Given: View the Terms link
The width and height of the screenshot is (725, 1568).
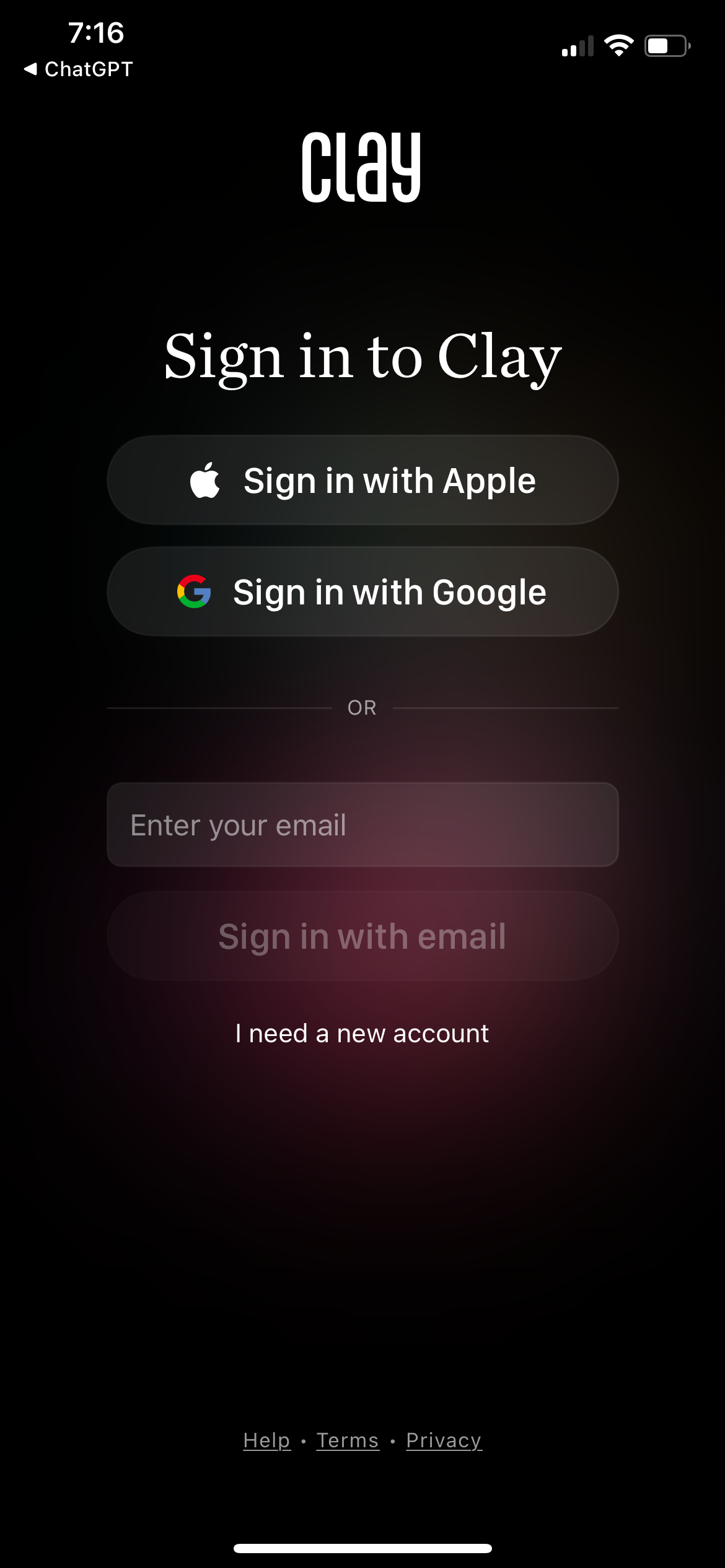Looking at the screenshot, I should point(348,1440).
